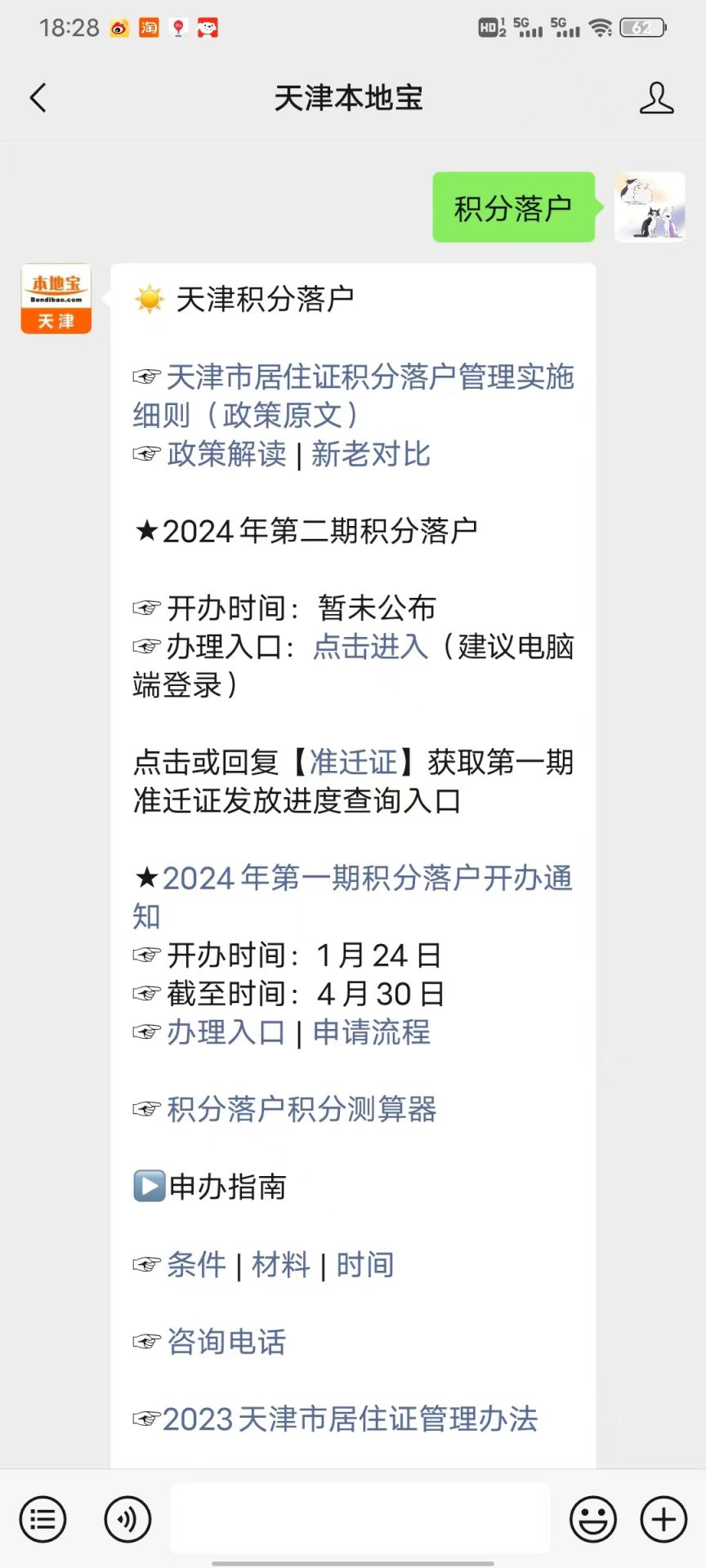706x1568 pixels.
Task: Switch to voice input mode
Action: (x=127, y=1520)
